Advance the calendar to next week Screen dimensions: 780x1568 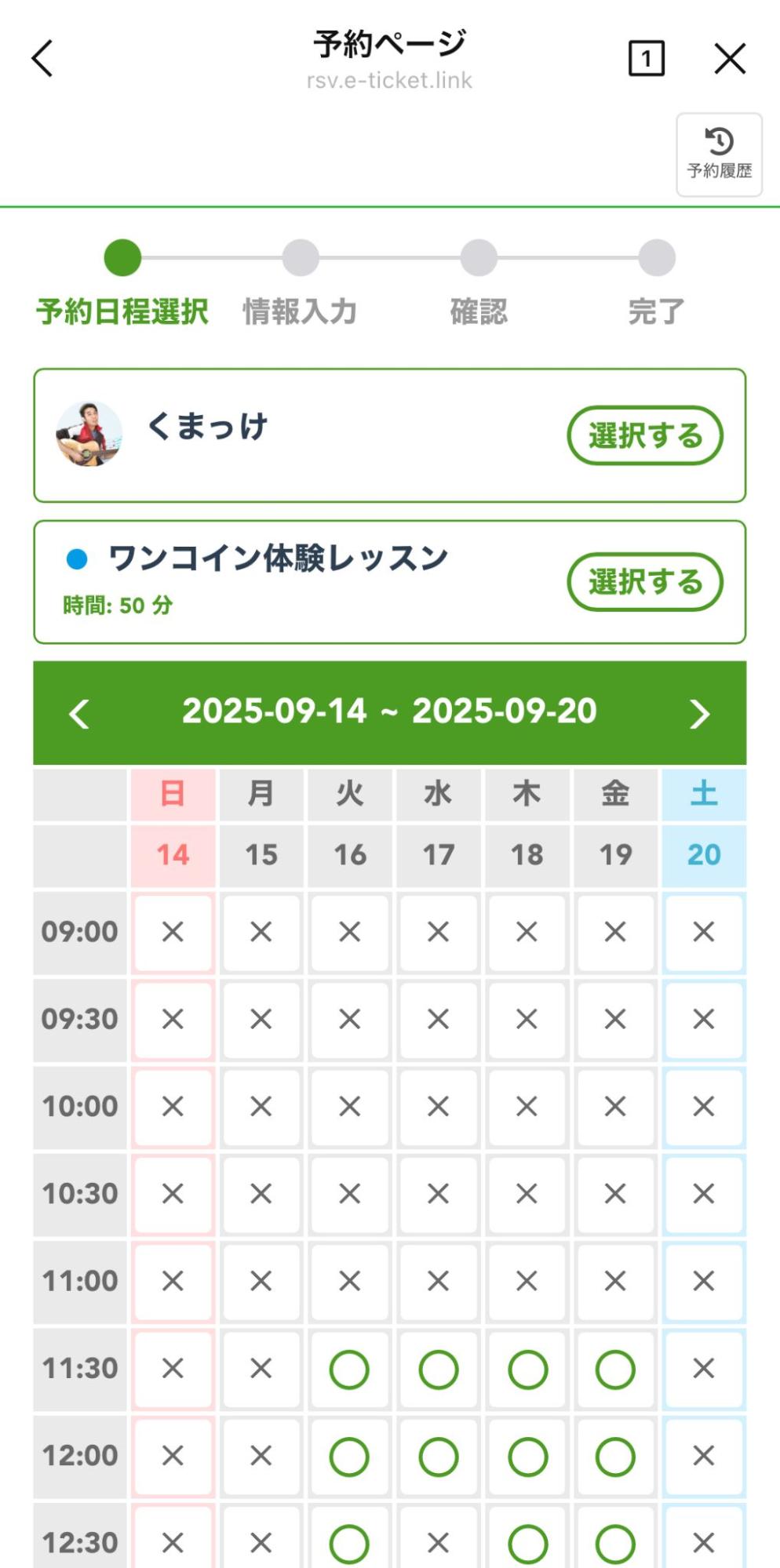coord(698,714)
